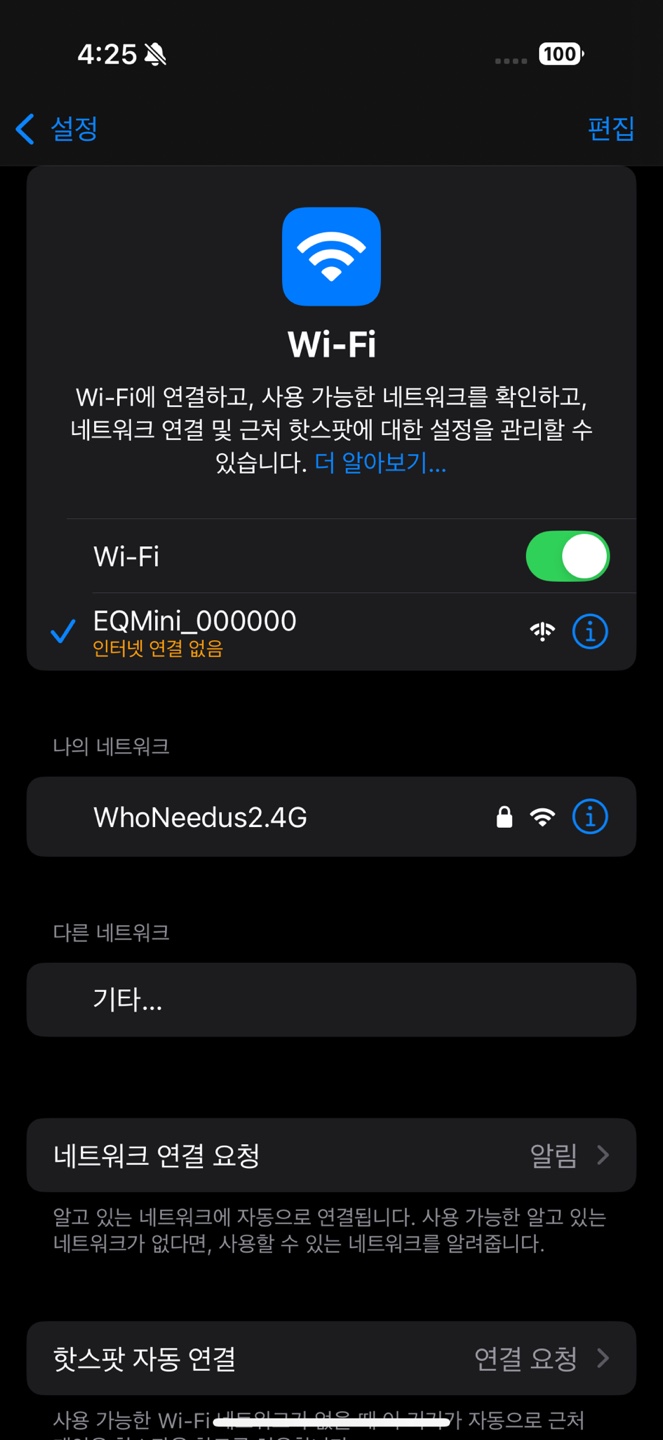Open the 더 알아보기 link
The width and height of the screenshot is (663, 1440).
pos(380,463)
